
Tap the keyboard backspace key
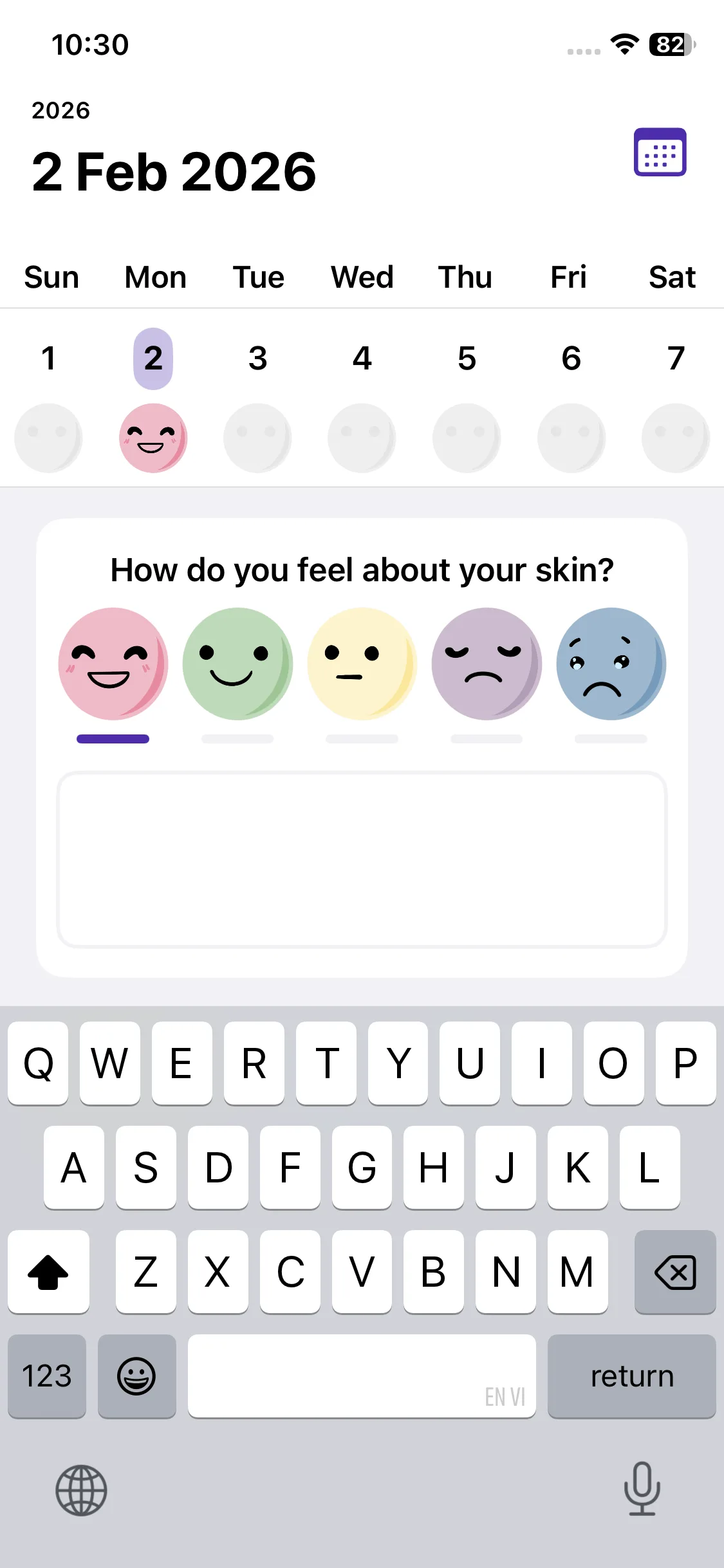(x=674, y=1272)
